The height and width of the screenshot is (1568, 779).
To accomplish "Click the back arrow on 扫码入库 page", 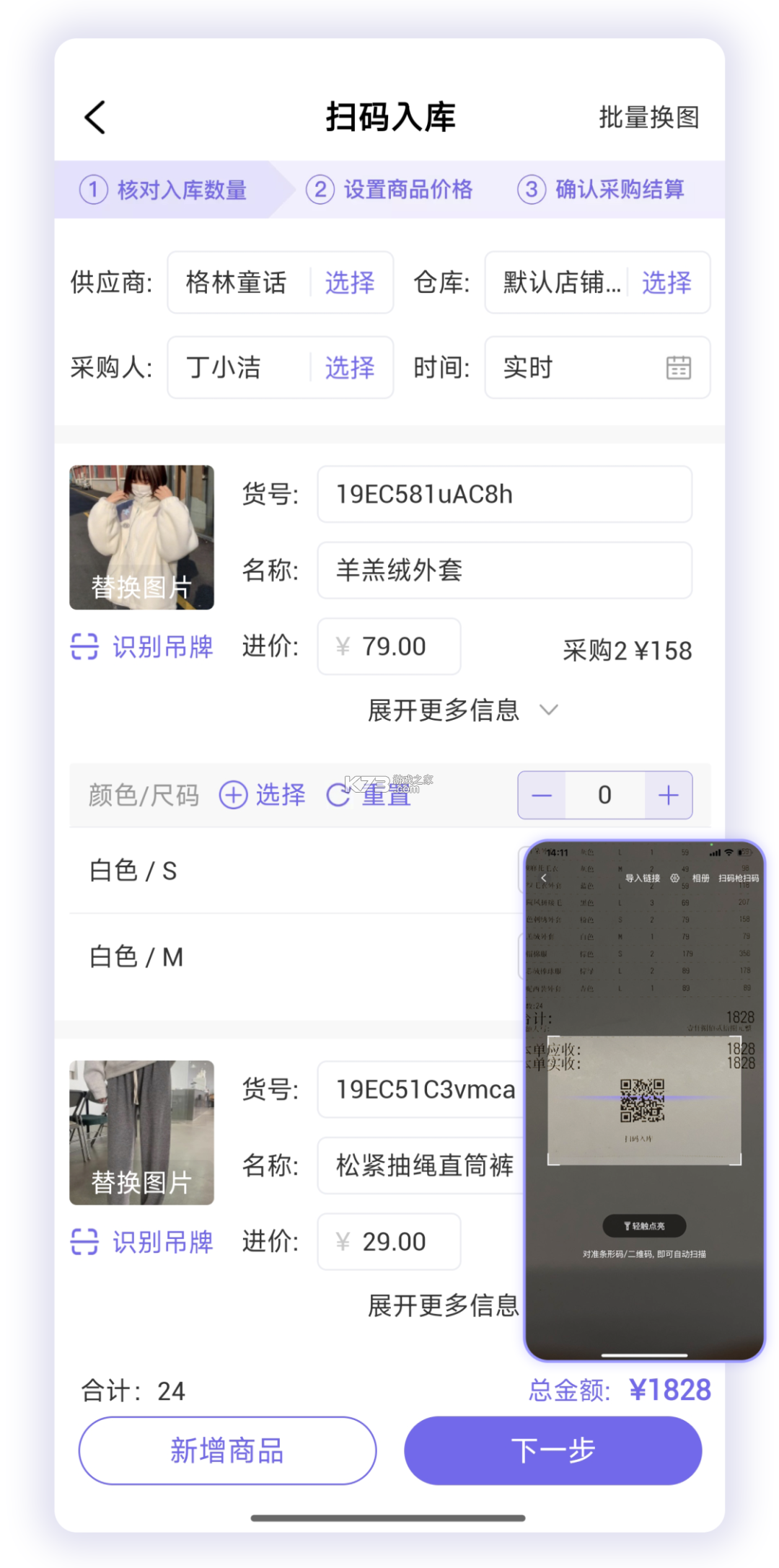I will point(94,116).
